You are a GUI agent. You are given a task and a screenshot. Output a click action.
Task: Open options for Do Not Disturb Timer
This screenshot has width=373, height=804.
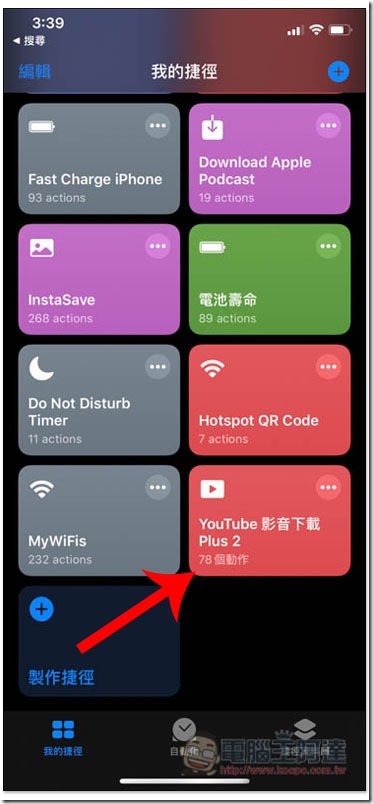tap(158, 367)
